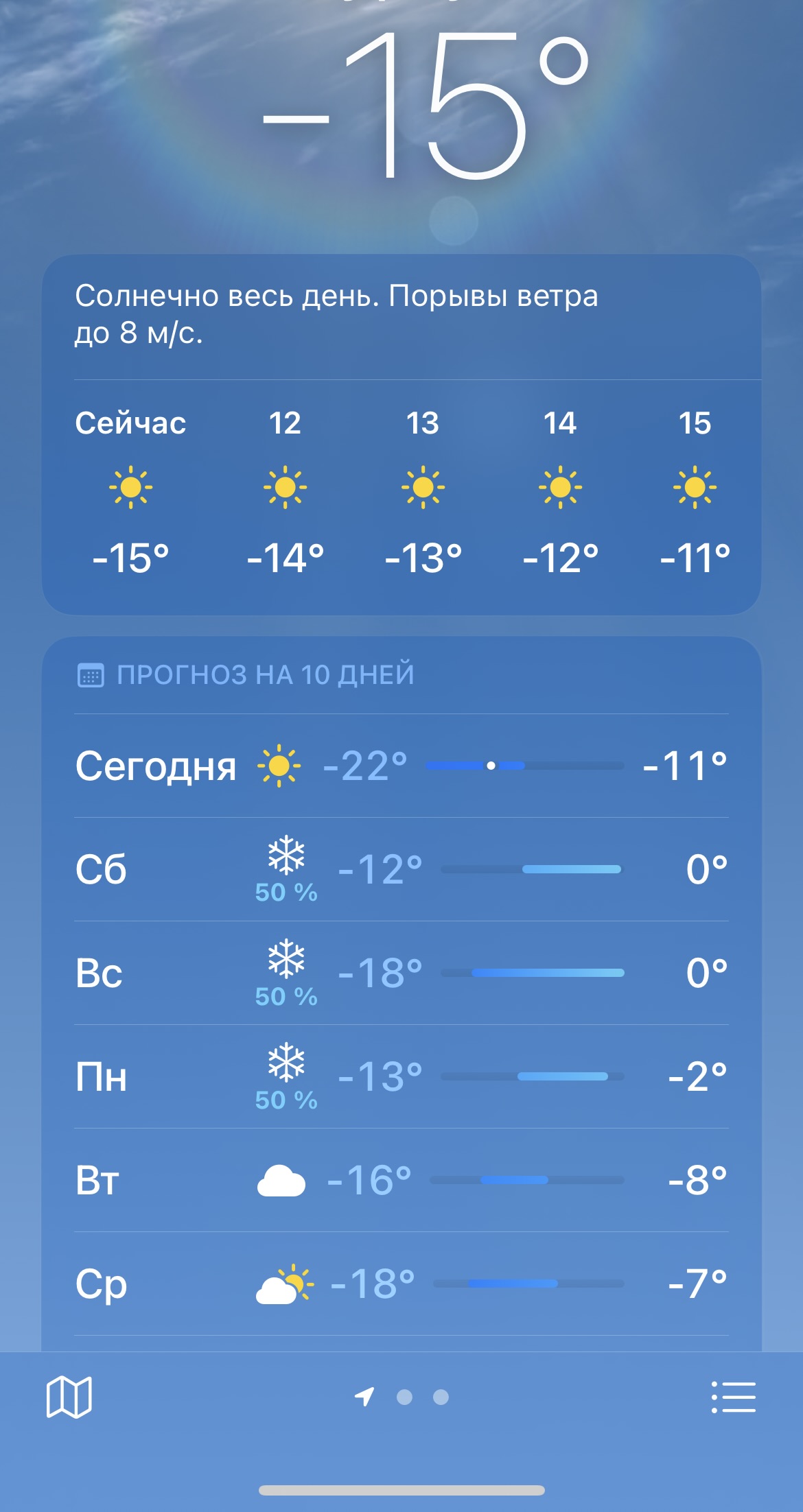Open Saturday's forecast row (Сб)
803x1512 pixels.
401,869
